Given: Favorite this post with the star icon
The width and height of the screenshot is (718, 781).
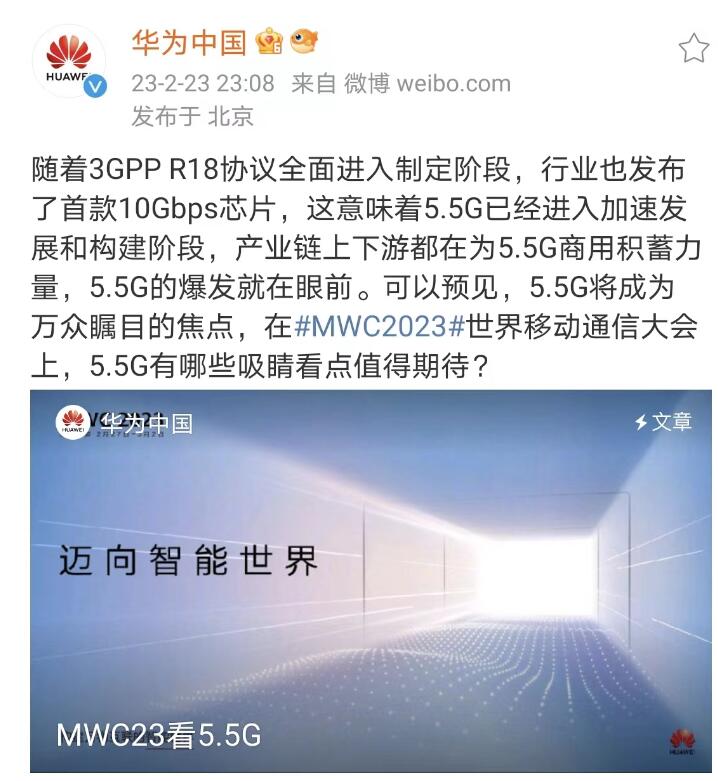Looking at the screenshot, I should click(x=693, y=48).
